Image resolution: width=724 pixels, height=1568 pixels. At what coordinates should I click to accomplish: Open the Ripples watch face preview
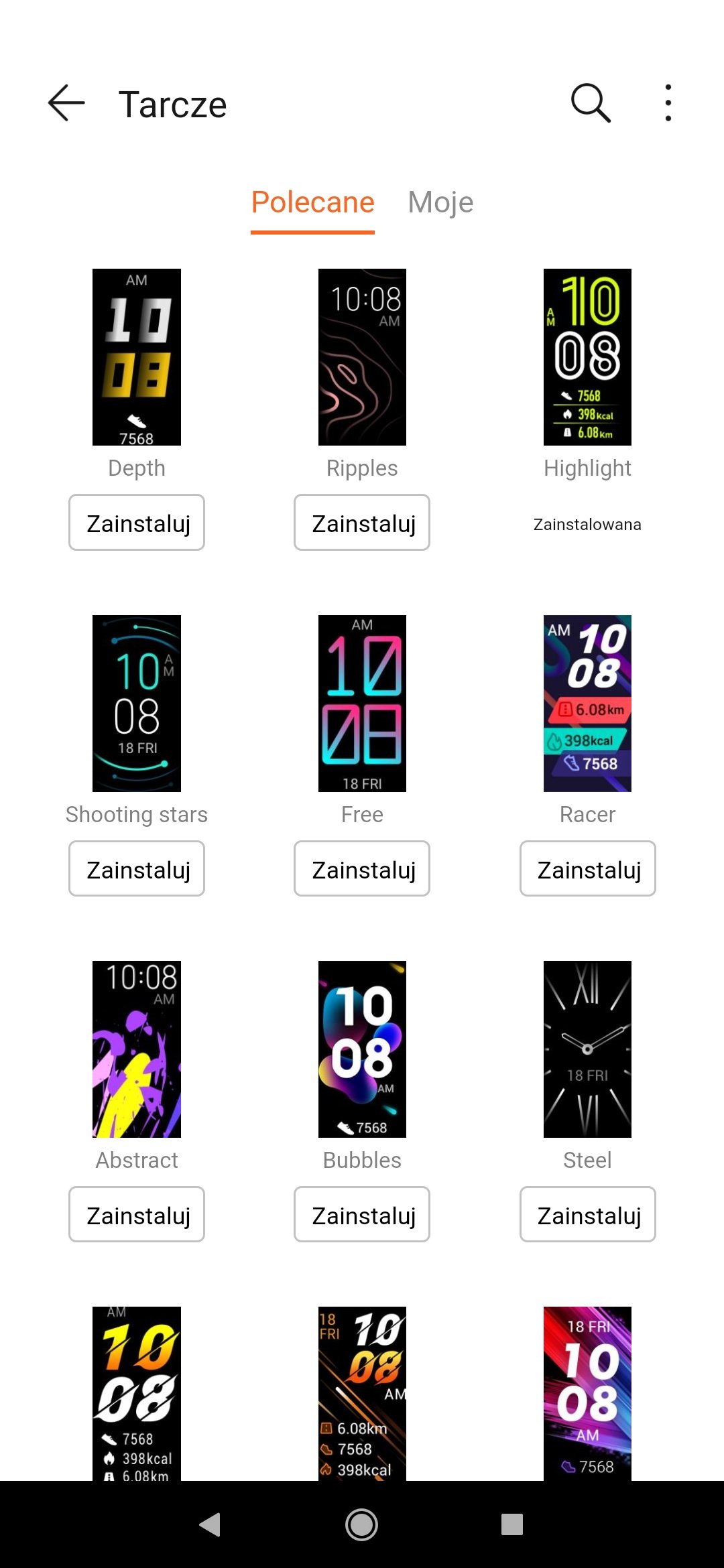tap(362, 357)
